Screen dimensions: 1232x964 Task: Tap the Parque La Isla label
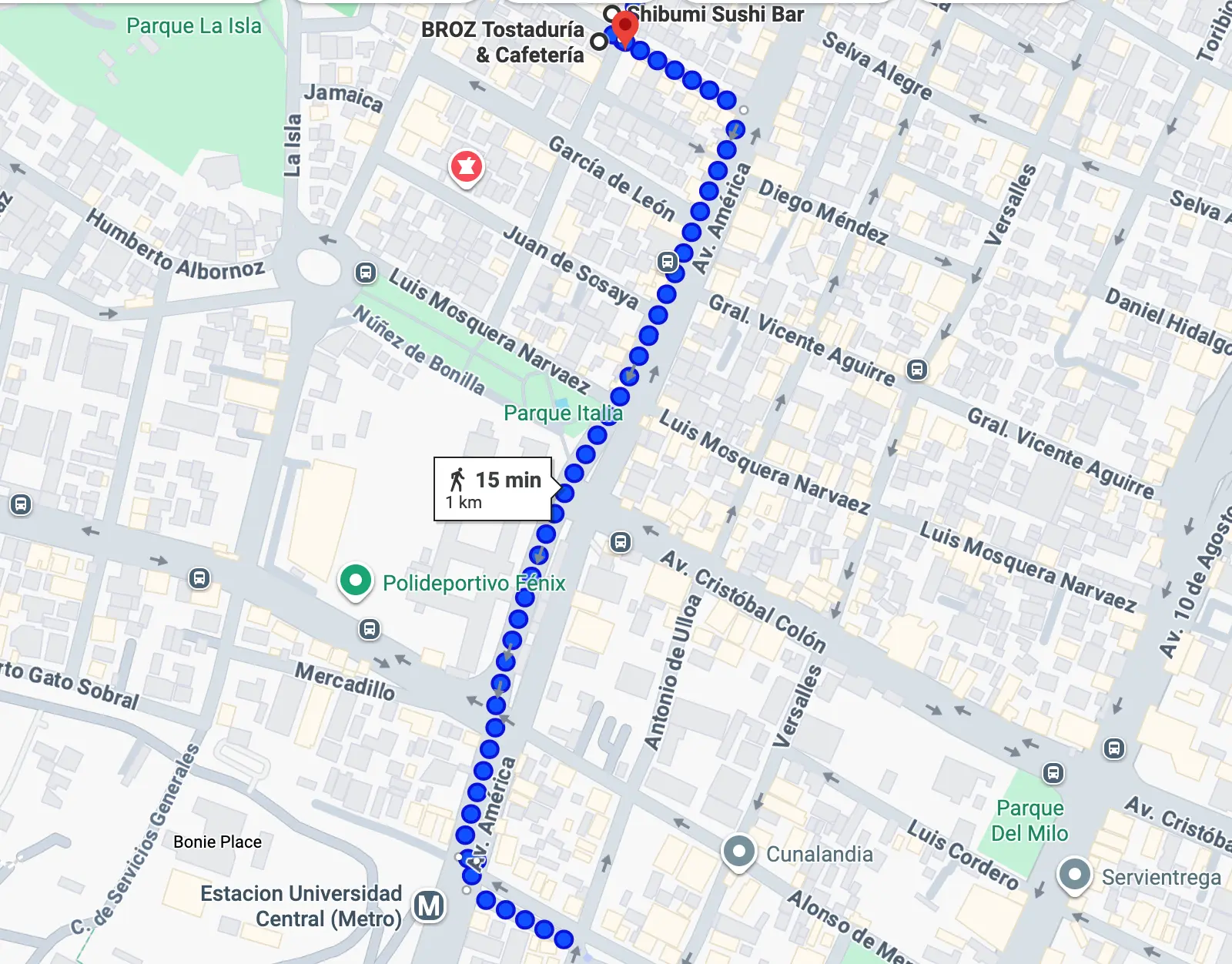pos(194,26)
